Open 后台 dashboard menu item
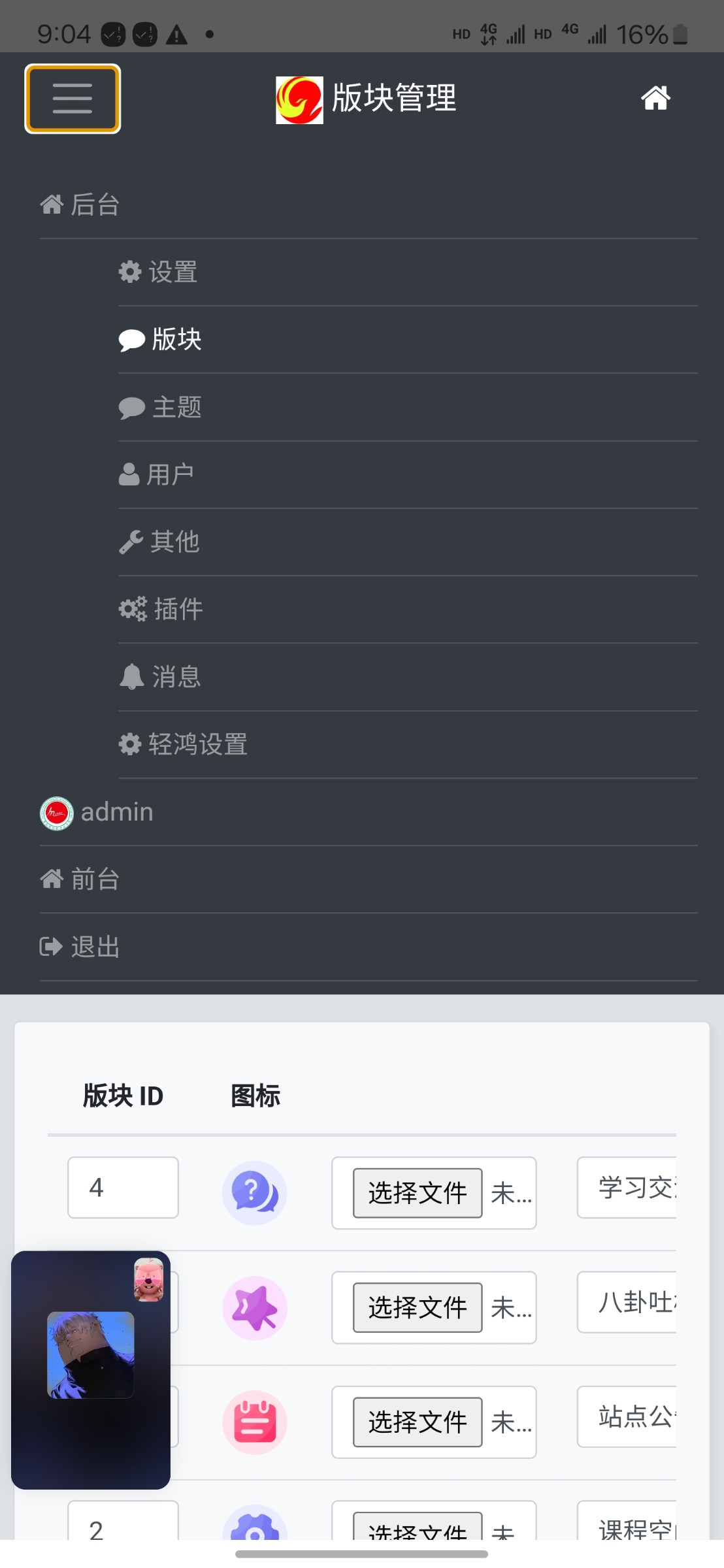 80,205
